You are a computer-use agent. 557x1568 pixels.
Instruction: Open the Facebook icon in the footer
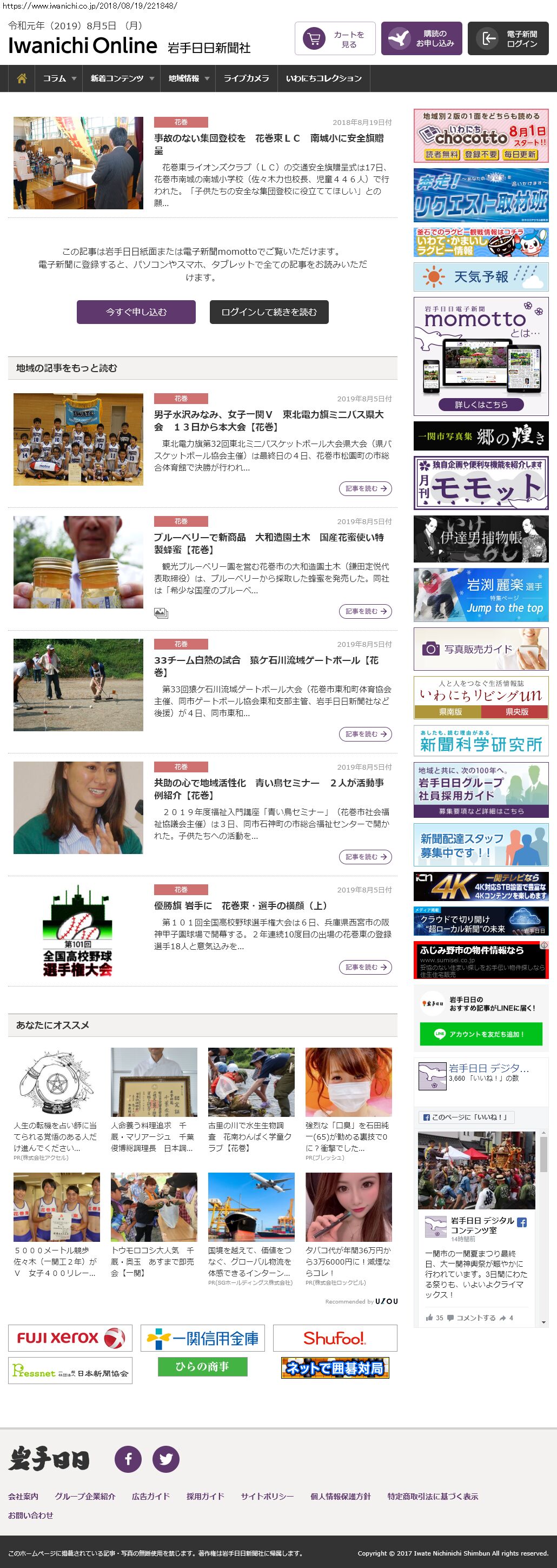tap(129, 1459)
